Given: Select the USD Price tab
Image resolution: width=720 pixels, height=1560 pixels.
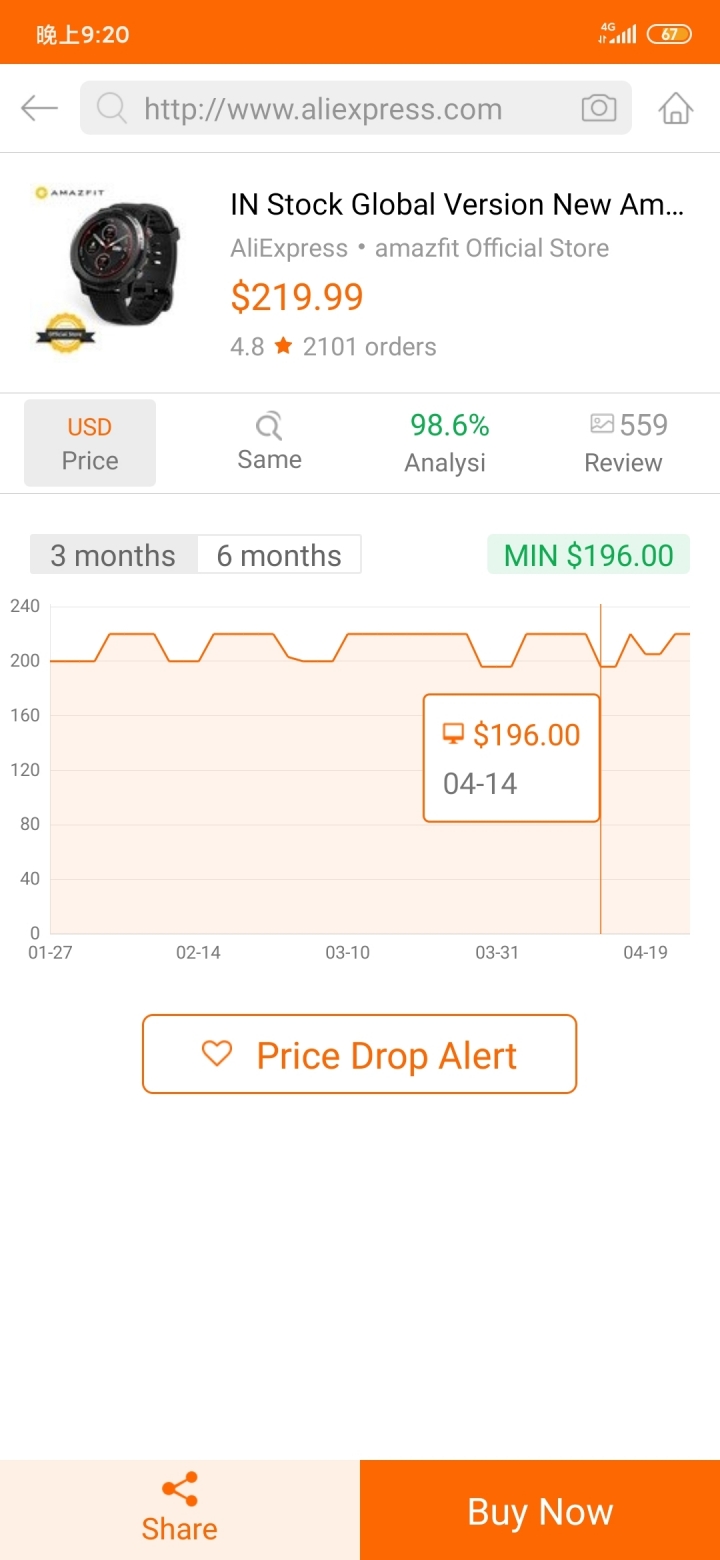Looking at the screenshot, I should pos(90,443).
